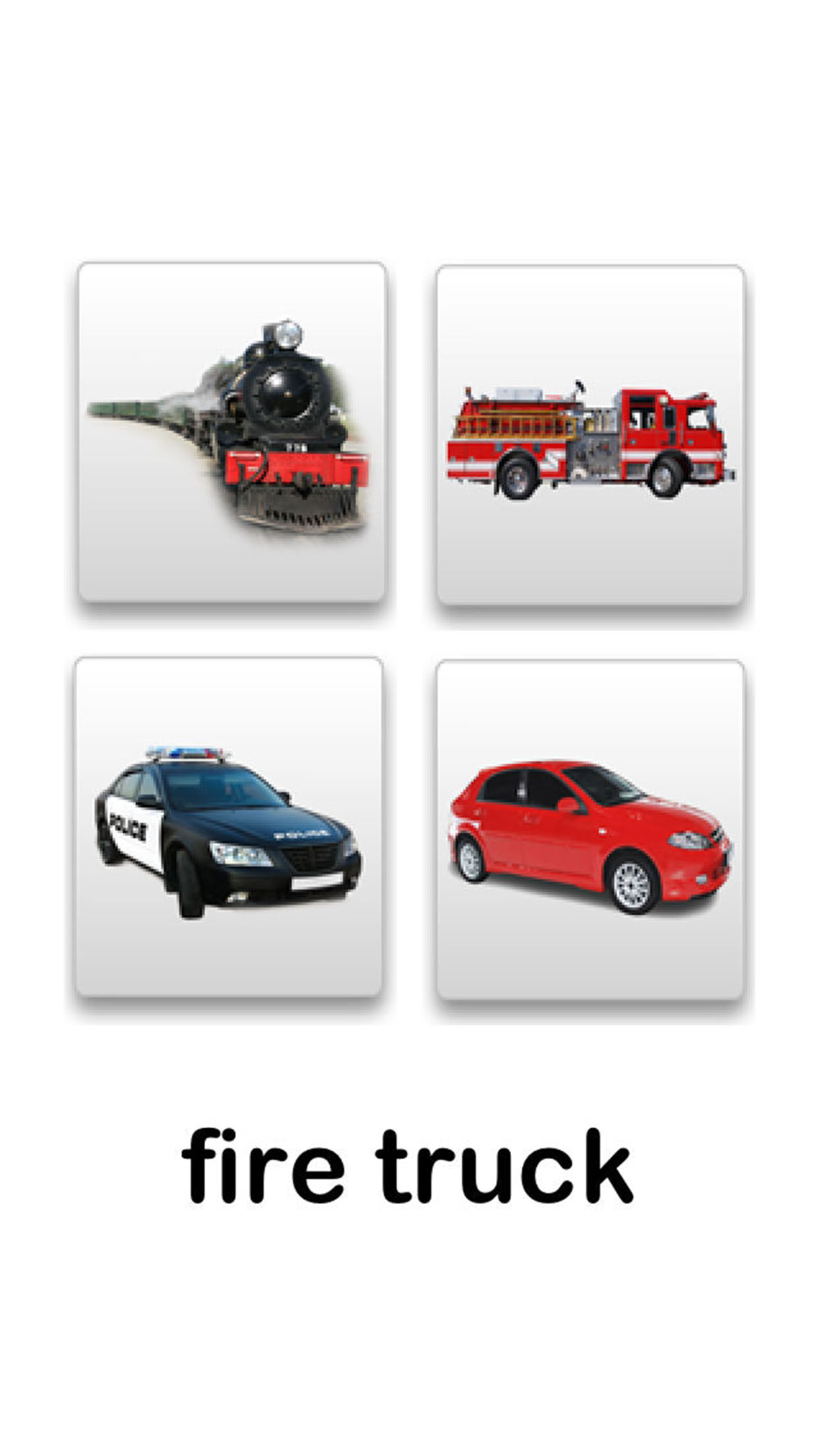This screenshot has height=1456, width=819.
Task: Select the steam train picture card
Action: click(231, 433)
